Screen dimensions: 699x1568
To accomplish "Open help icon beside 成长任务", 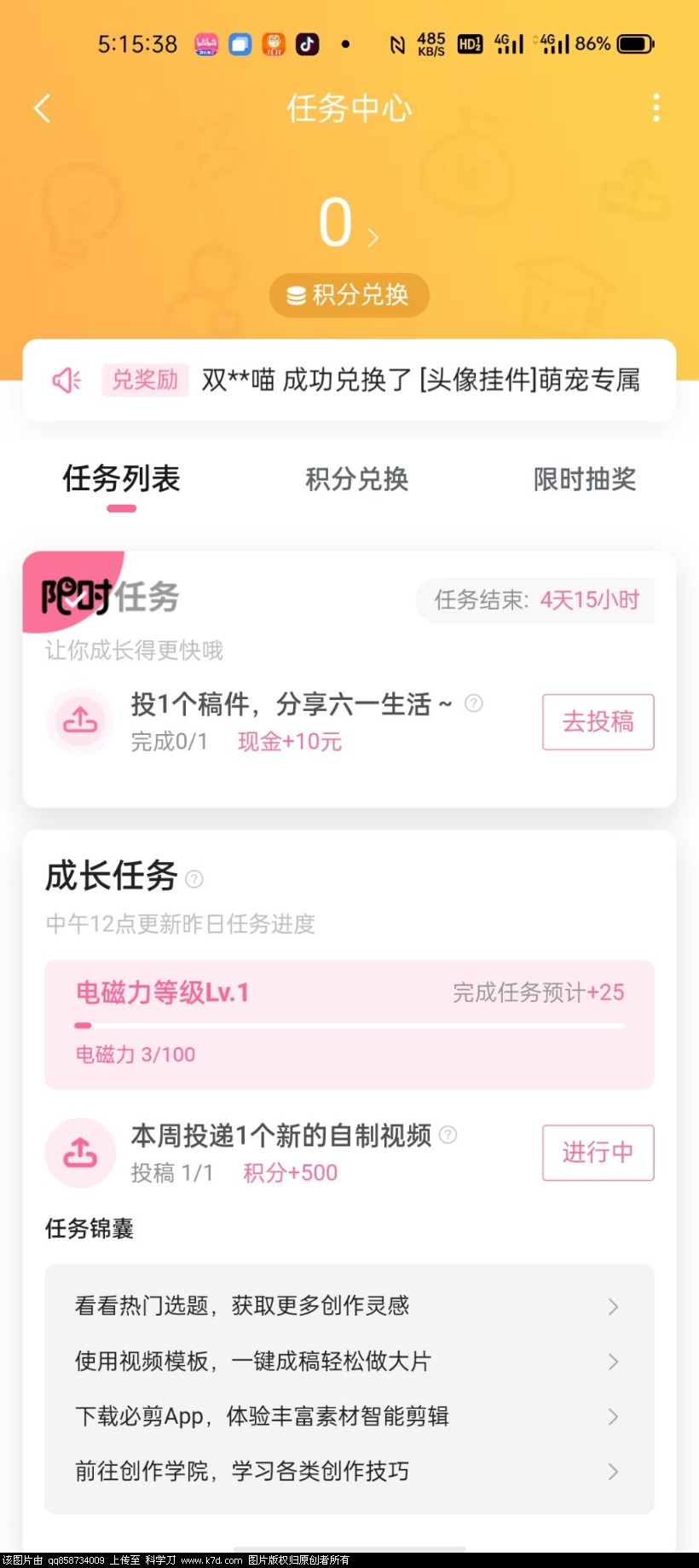I will tap(194, 879).
